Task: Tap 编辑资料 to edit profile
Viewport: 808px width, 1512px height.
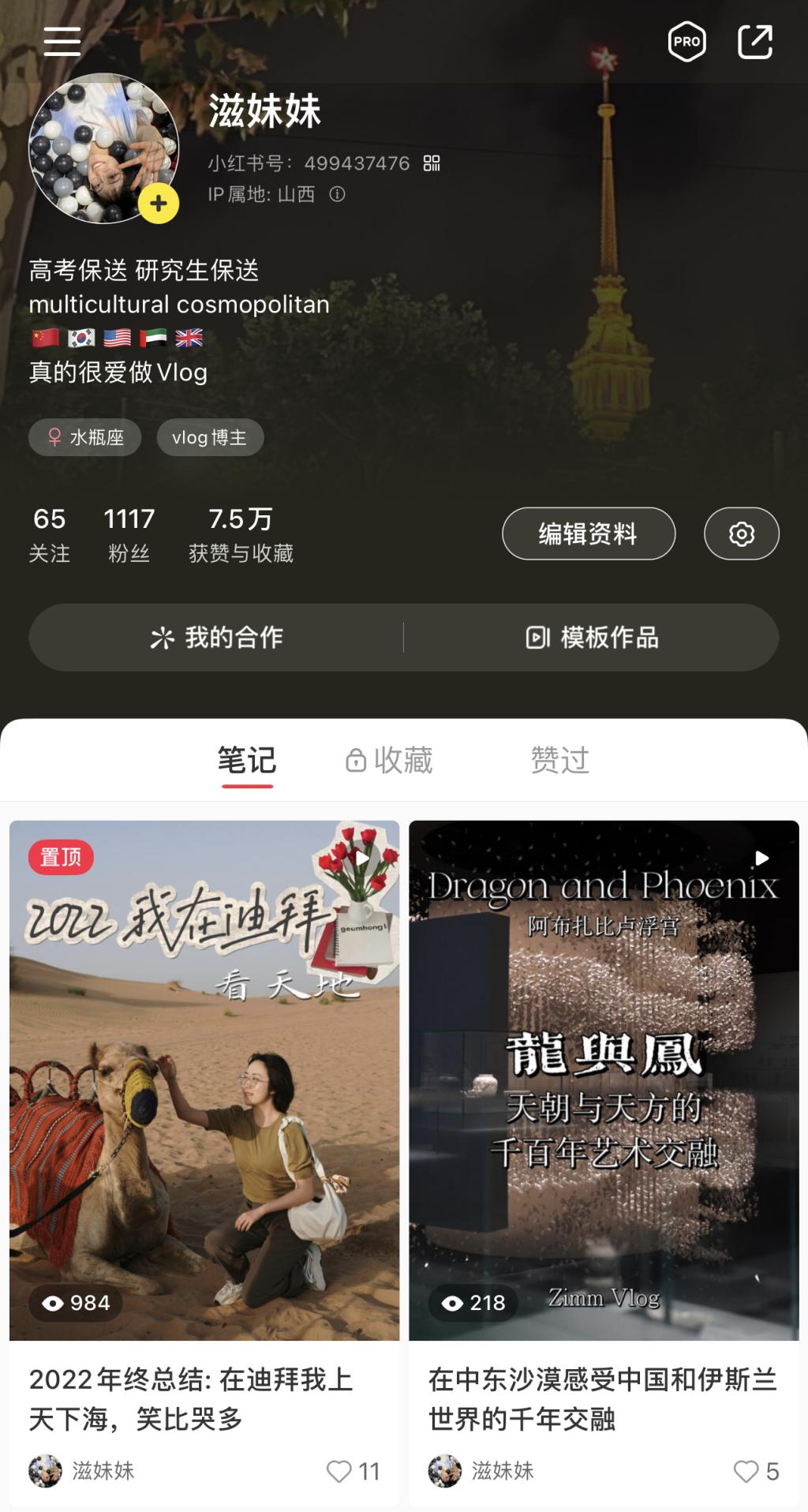Action: click(589, 533)
